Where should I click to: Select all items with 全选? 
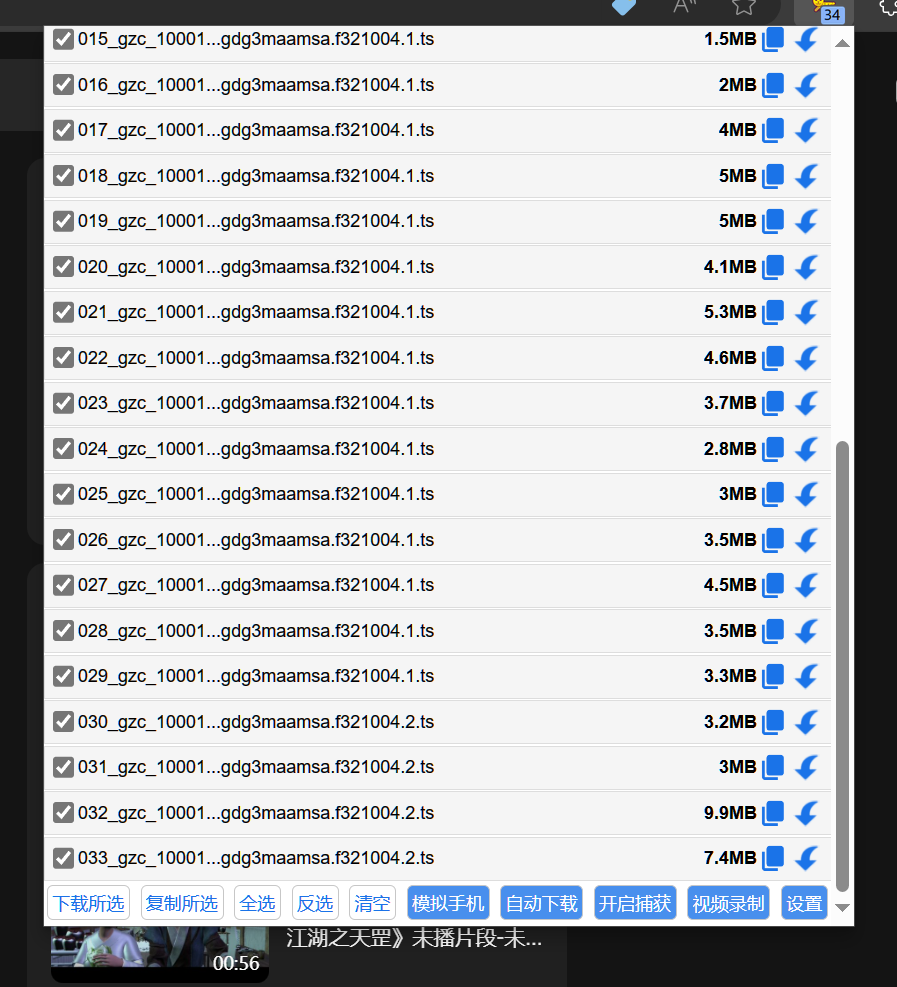(x=257, y=903)
